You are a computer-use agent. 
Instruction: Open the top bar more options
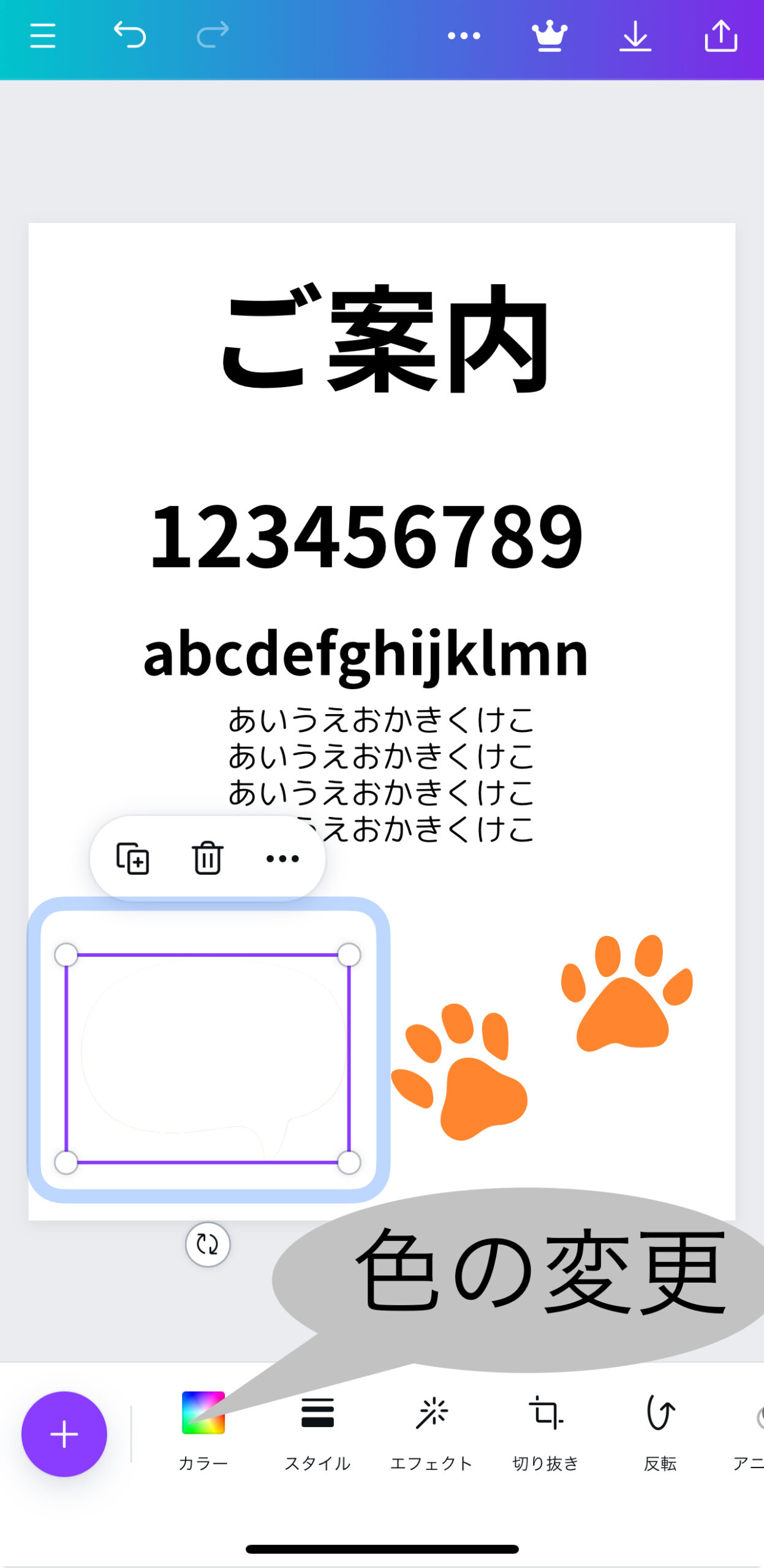pyautogui.click(x=464, y=36)
